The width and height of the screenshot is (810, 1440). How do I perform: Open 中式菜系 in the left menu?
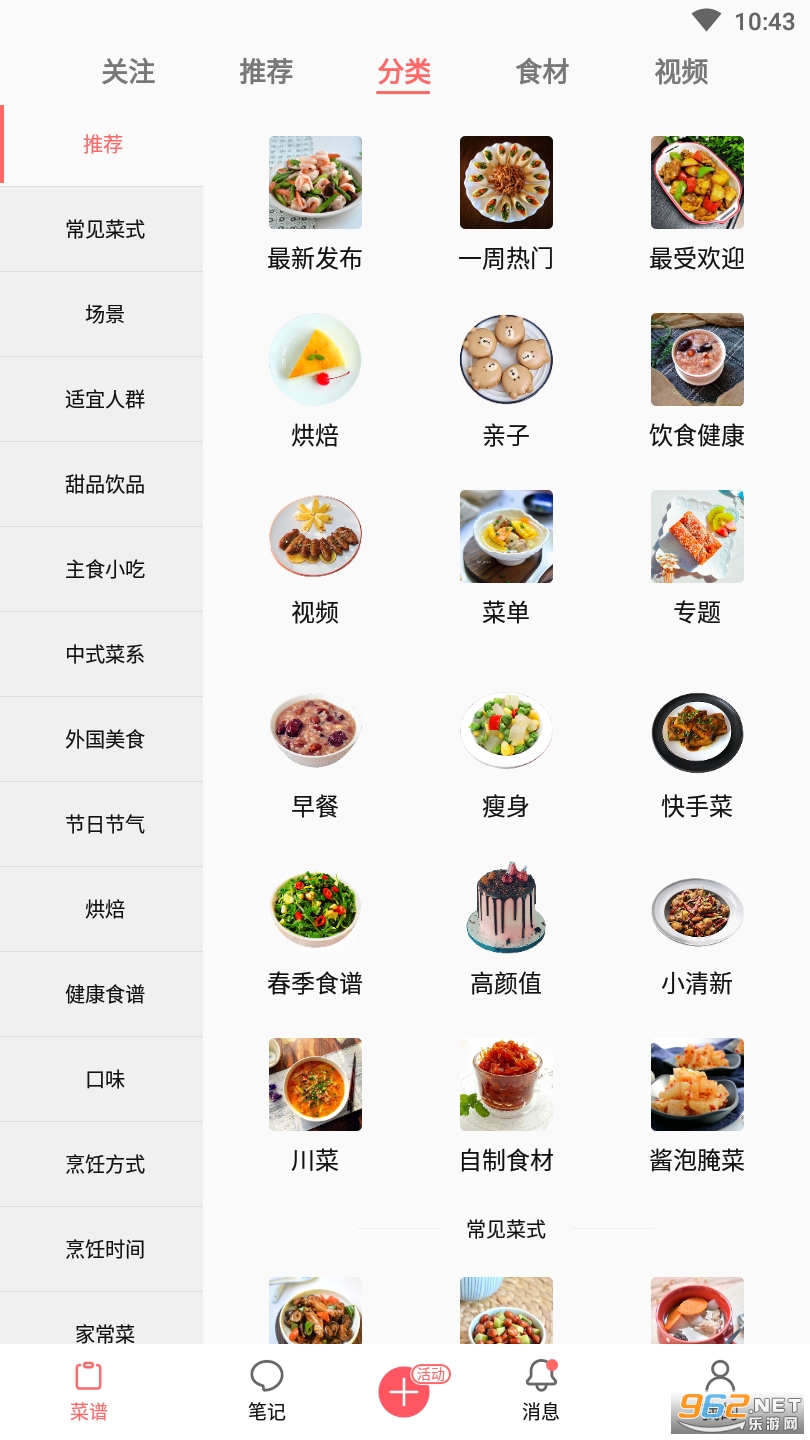coord(105,655)
